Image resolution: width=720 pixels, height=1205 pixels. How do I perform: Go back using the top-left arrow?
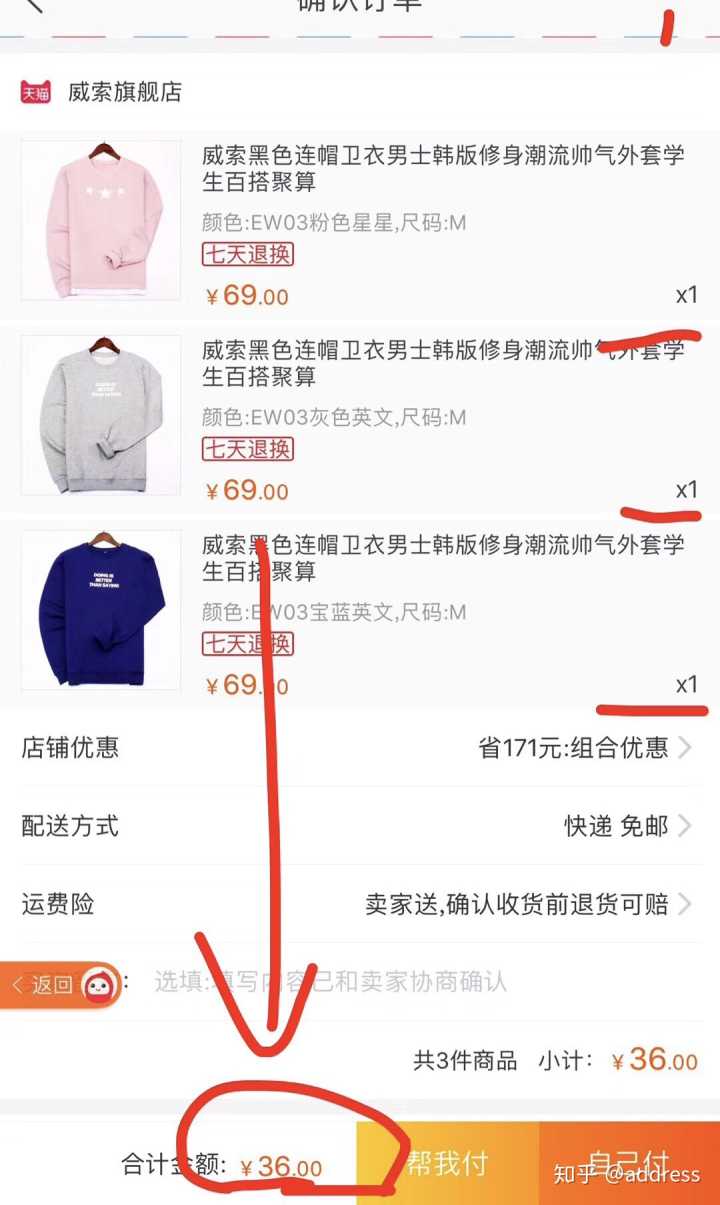click(x=33, y=6)
